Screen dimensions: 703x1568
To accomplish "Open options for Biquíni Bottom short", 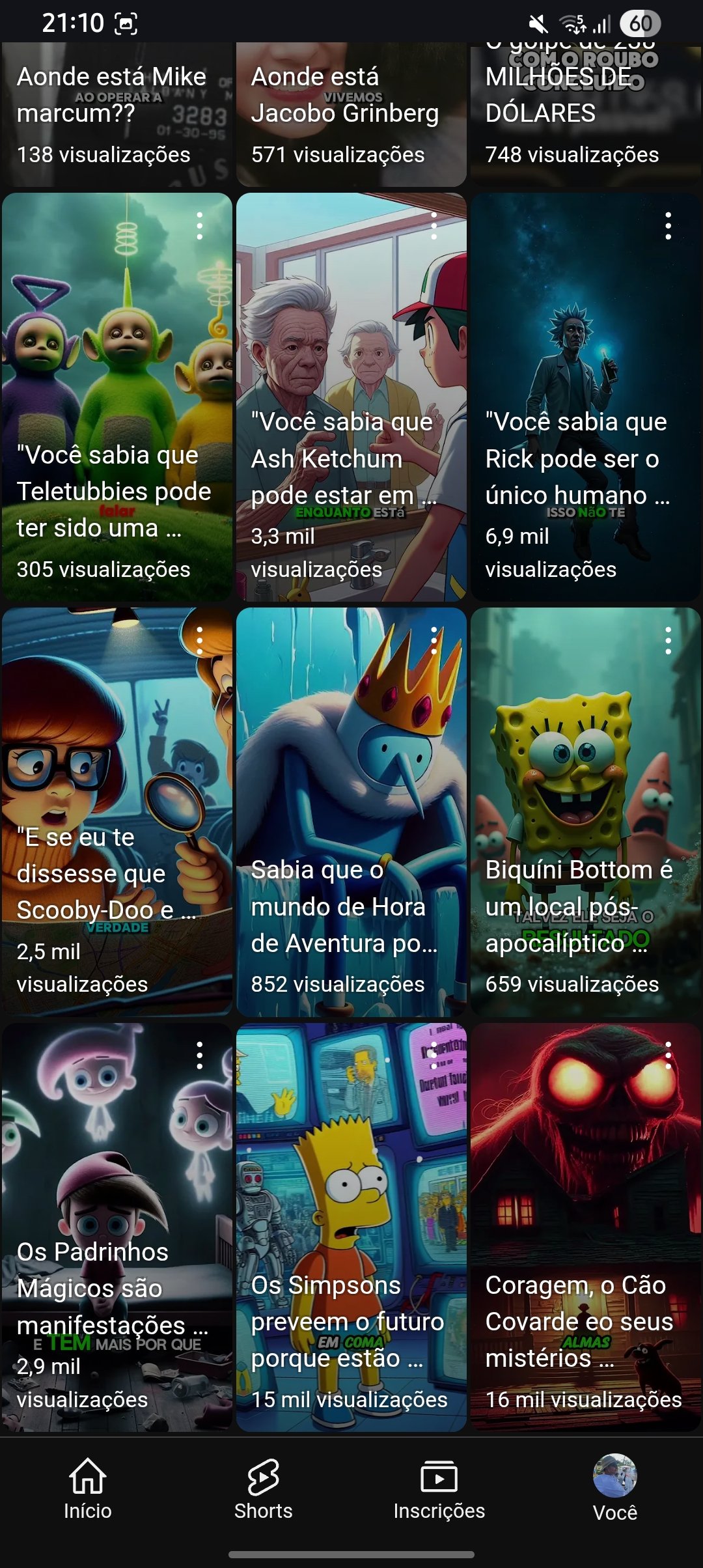I will click(669, 641).
